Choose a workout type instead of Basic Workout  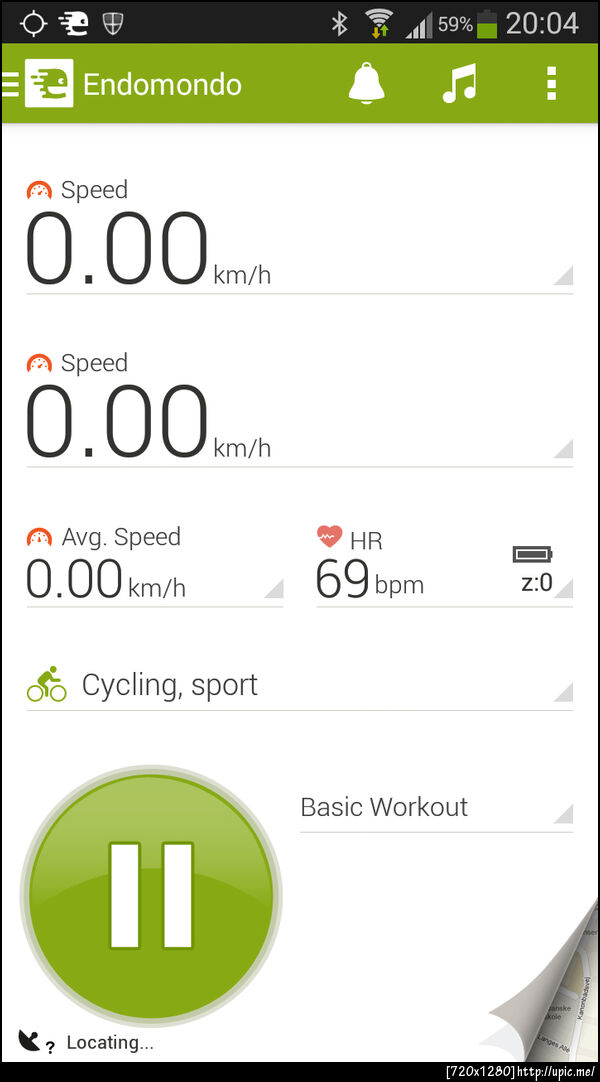click(x=436, y=808)
